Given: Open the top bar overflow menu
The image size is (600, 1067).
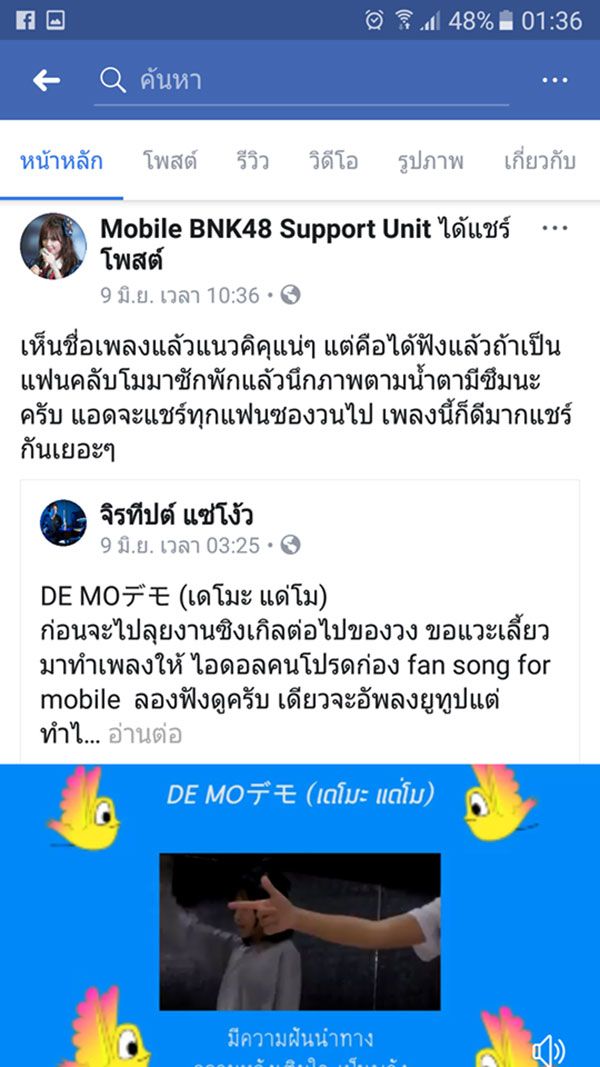Looking at the screenshot, I should 554,81.
